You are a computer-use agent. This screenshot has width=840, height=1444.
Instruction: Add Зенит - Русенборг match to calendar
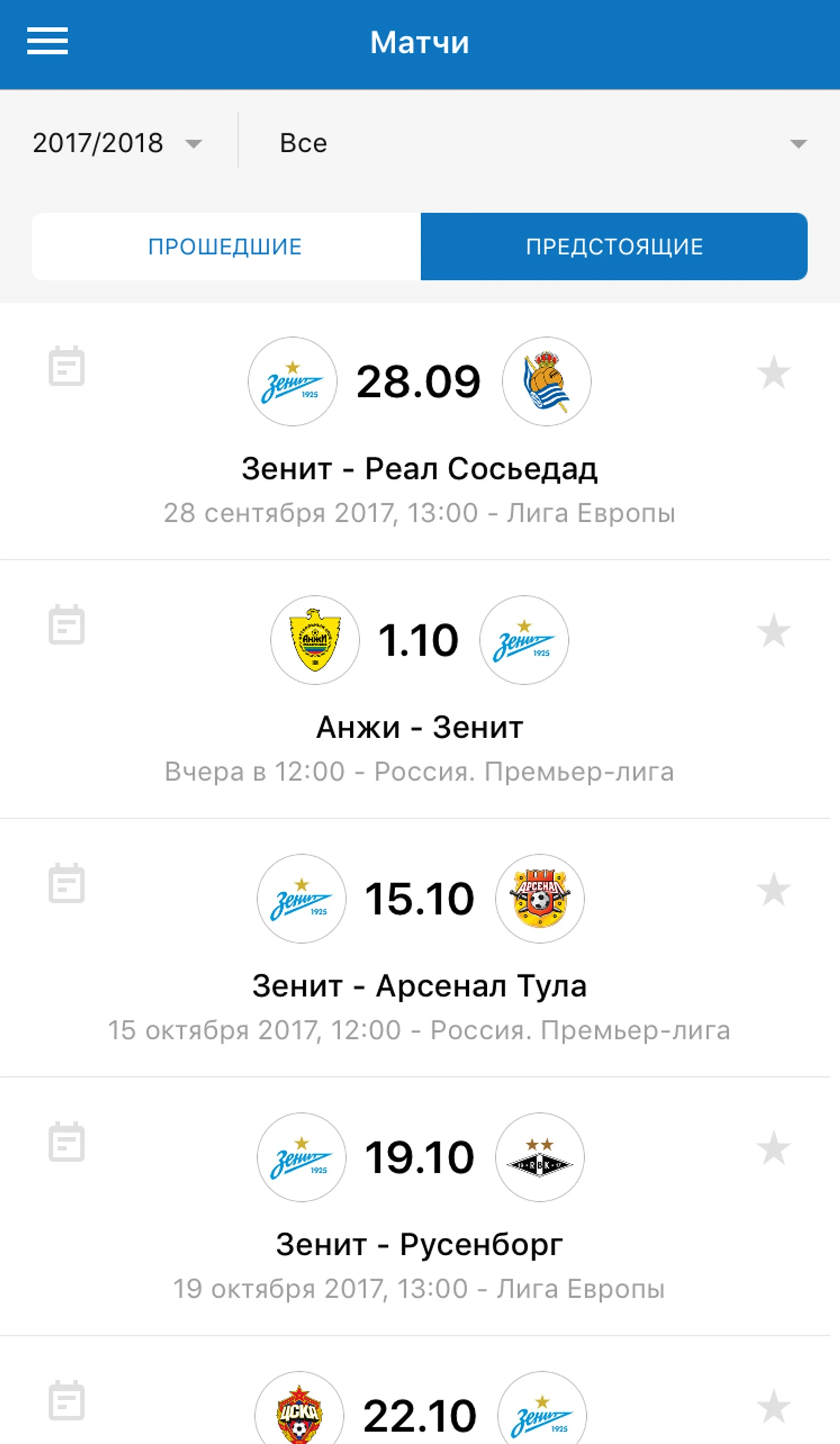click(67, 1141)
